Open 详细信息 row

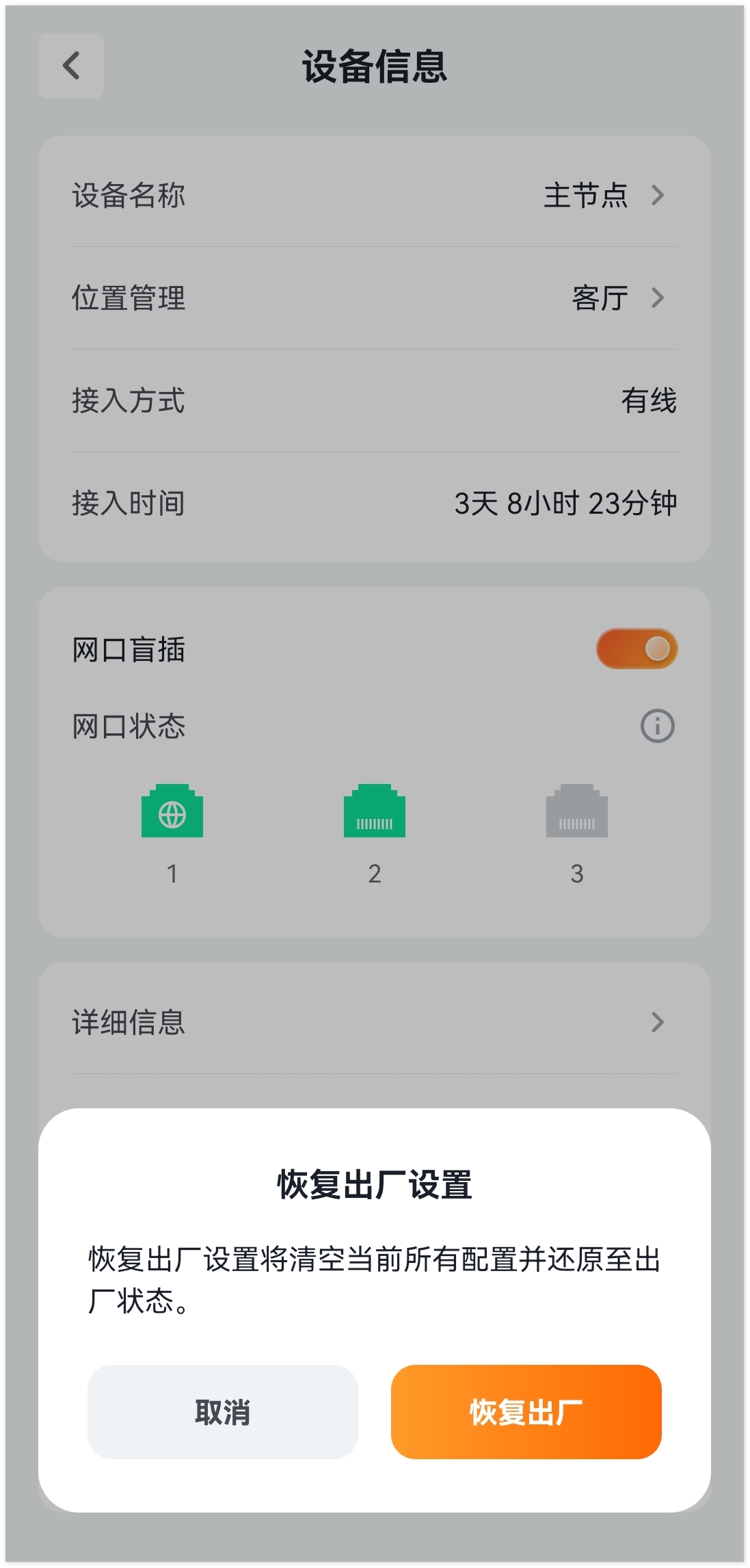[x=374, y=1022]
